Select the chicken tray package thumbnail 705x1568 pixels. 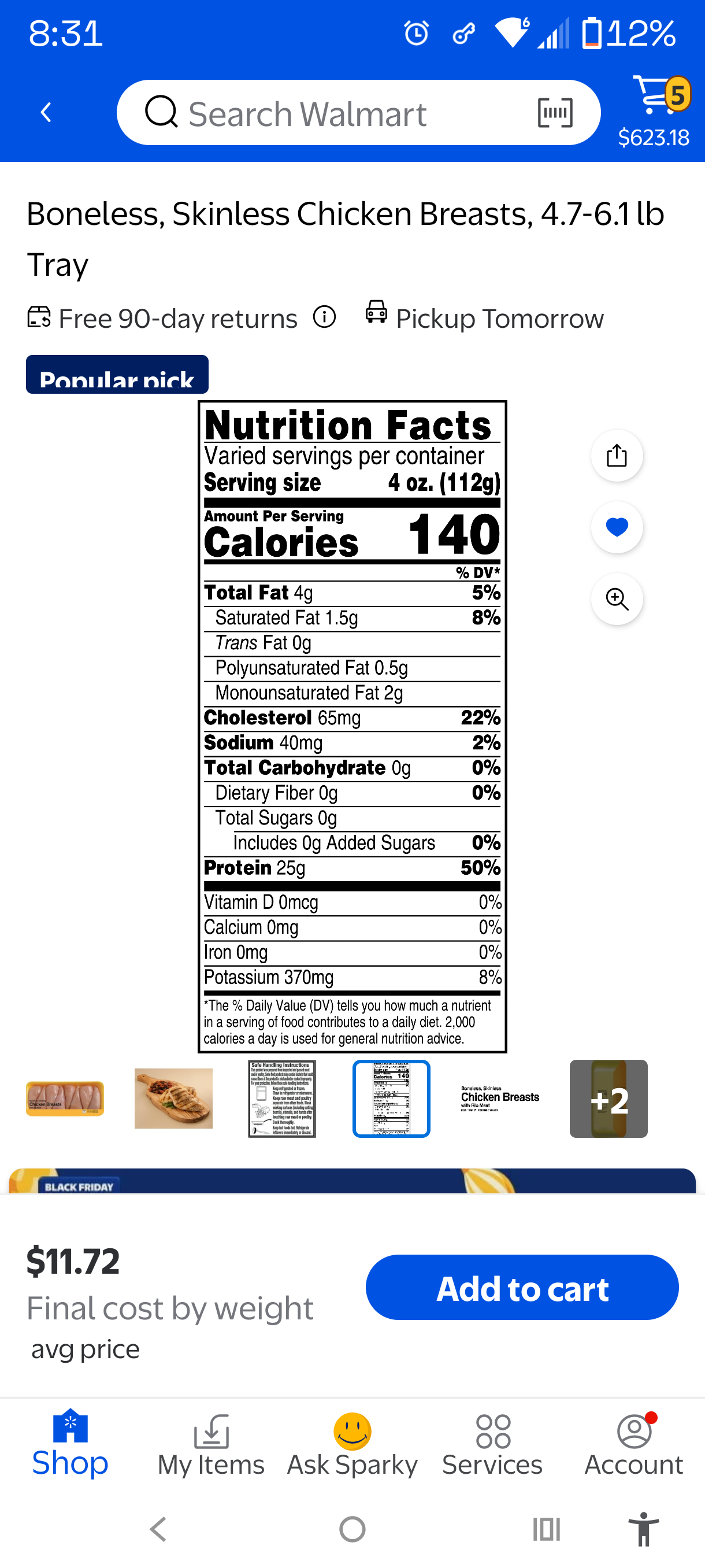65,1099
